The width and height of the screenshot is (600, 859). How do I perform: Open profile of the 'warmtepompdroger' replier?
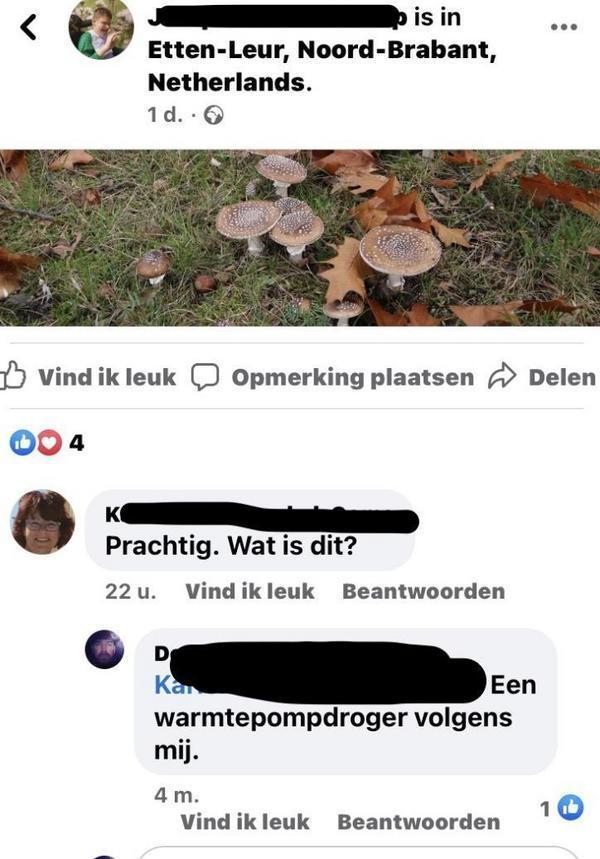106,650
